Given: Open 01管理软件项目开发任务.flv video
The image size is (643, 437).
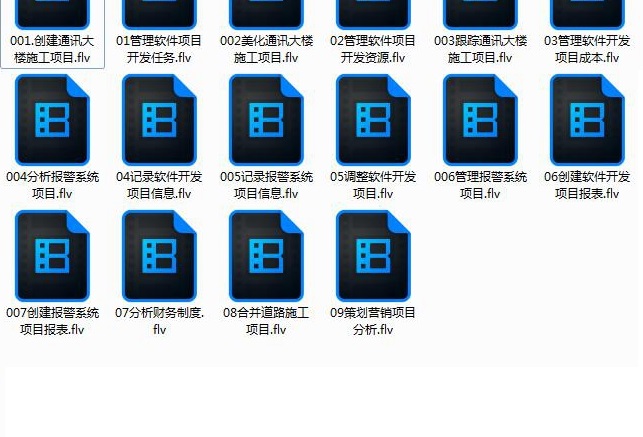Looking at the screenshot, I should 159,14.
